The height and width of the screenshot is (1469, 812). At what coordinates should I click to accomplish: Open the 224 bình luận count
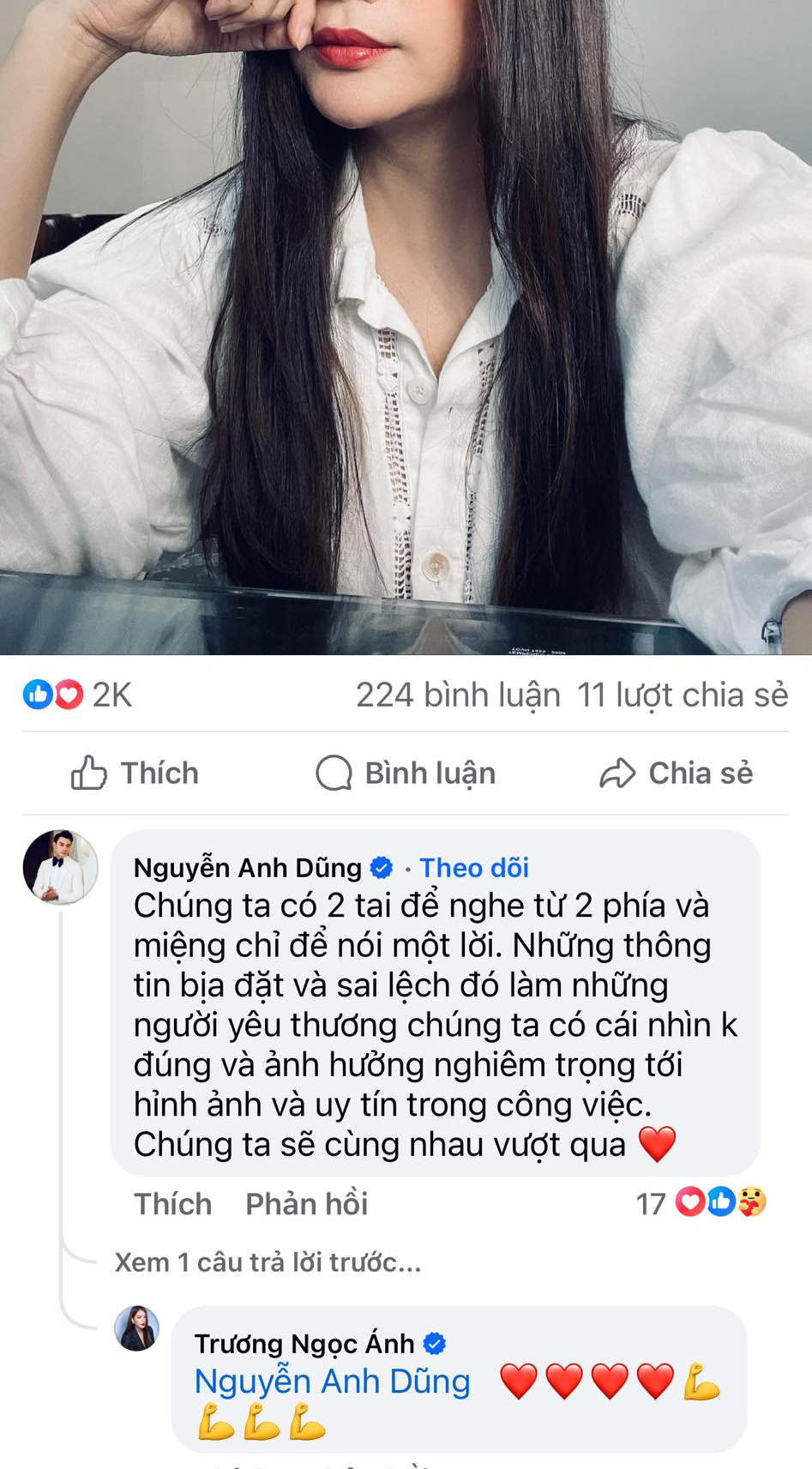click(458, 695)
